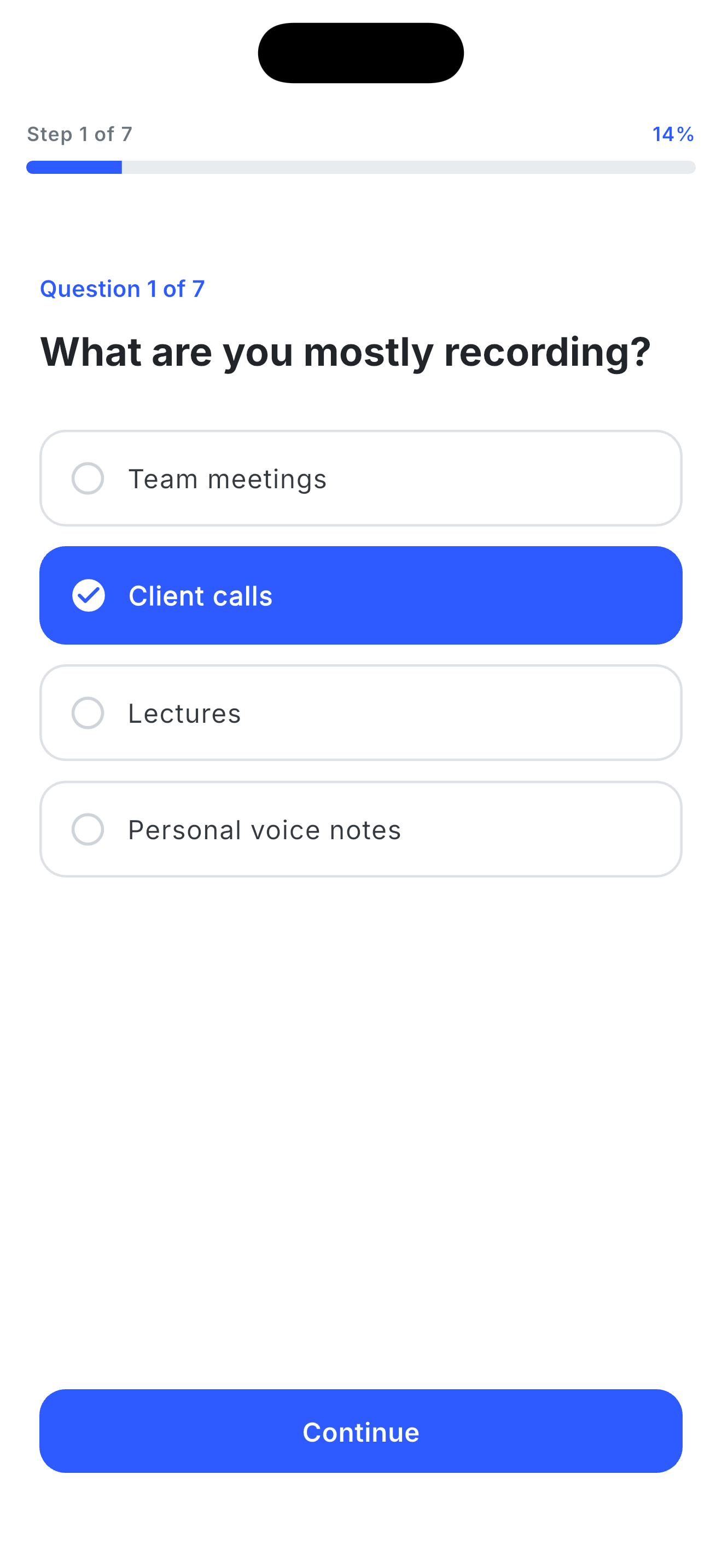722x1568 pixels.
Task: Tap the black status pill at top
Action: click(x=360, y=52)
